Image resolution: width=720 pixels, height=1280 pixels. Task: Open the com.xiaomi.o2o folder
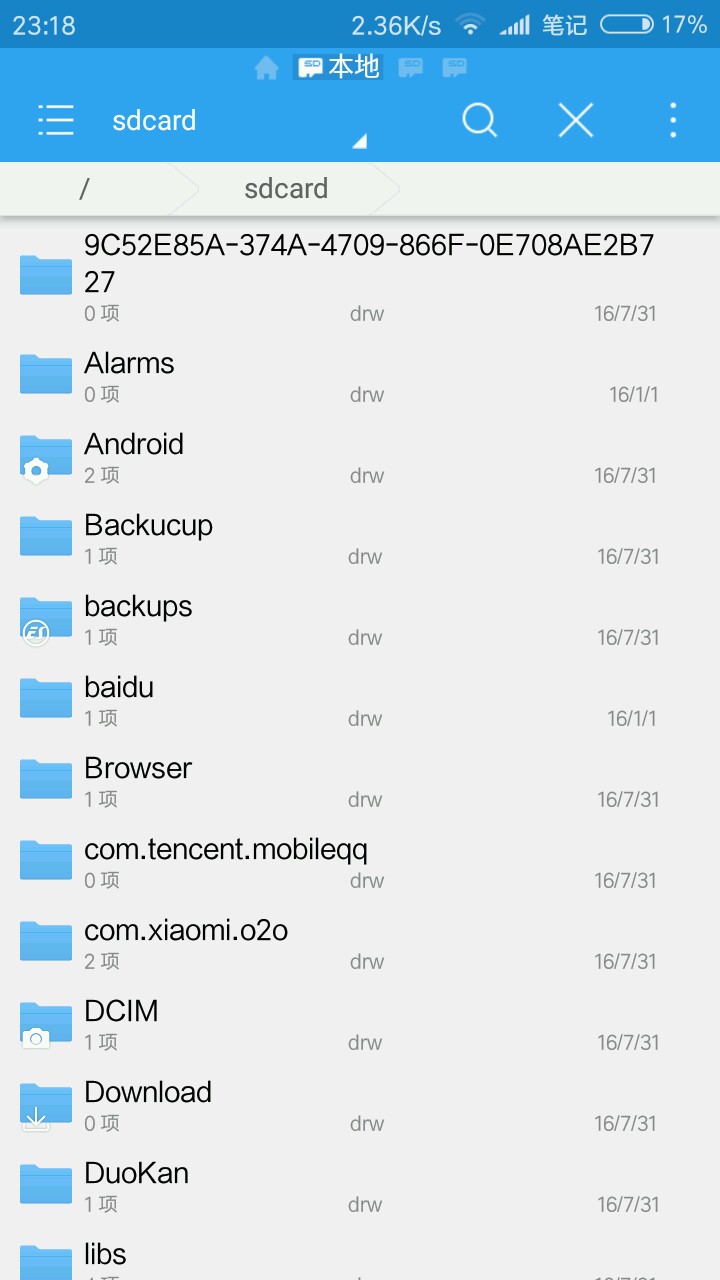click(186, 931)
